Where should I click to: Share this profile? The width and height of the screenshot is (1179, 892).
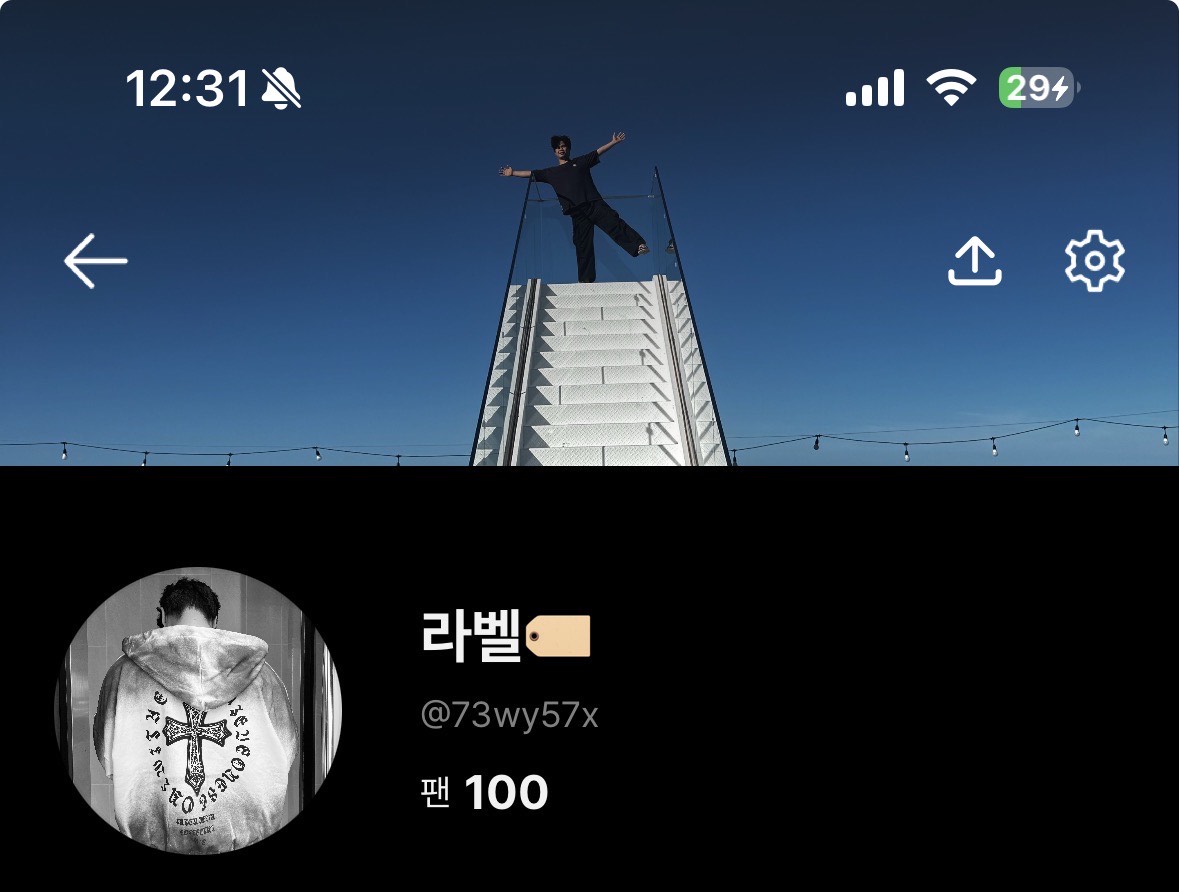point(975,261)
